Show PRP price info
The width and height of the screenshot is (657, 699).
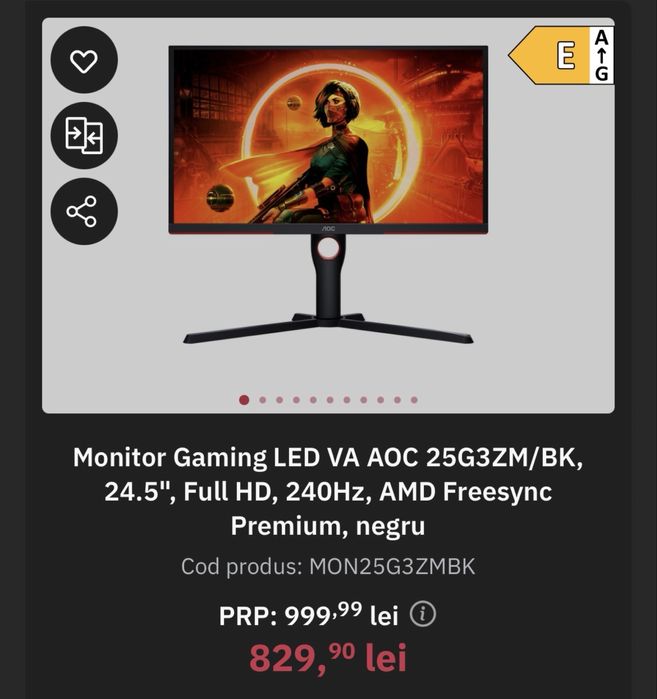pyautogui.click(x=423, y=615)
